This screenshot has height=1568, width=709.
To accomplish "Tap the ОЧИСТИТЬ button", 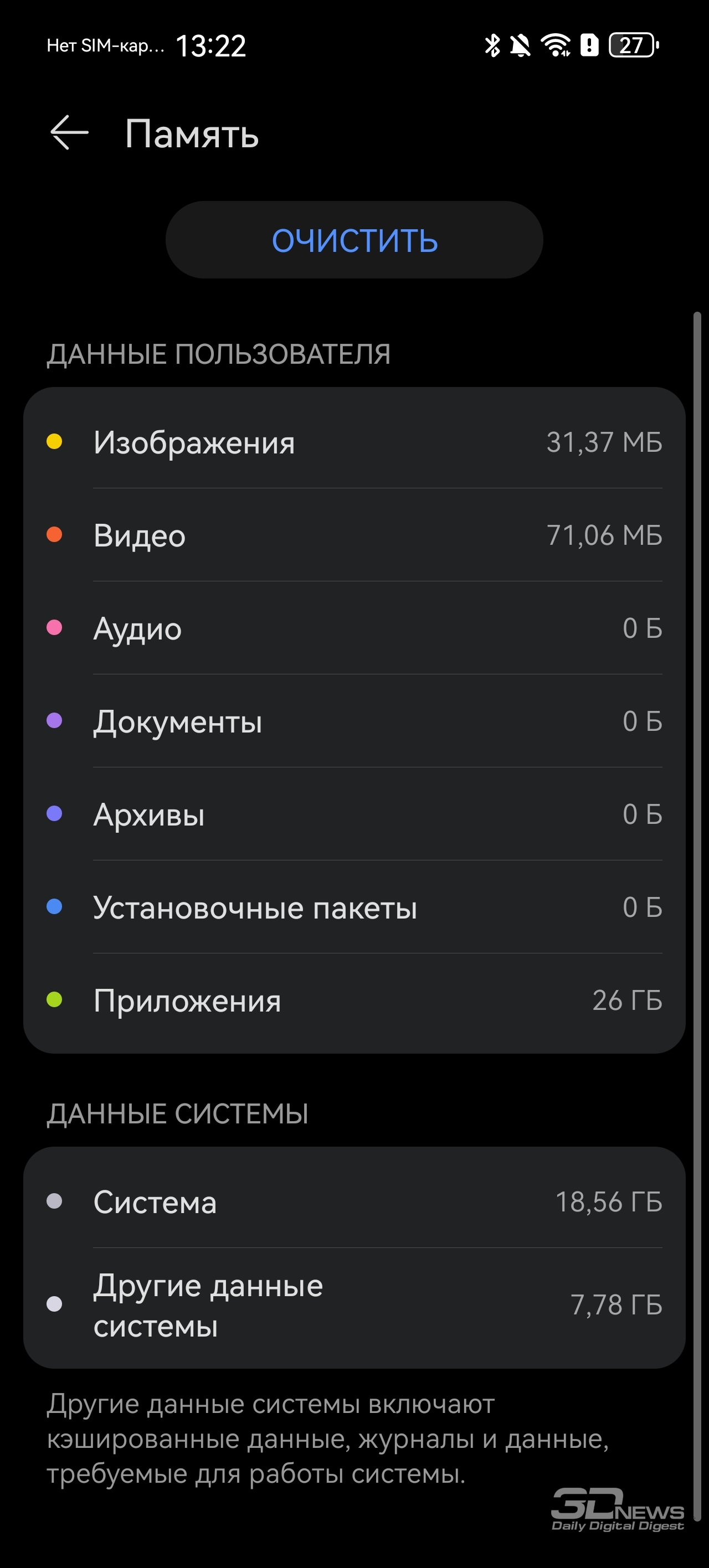I will pos(354,240).
